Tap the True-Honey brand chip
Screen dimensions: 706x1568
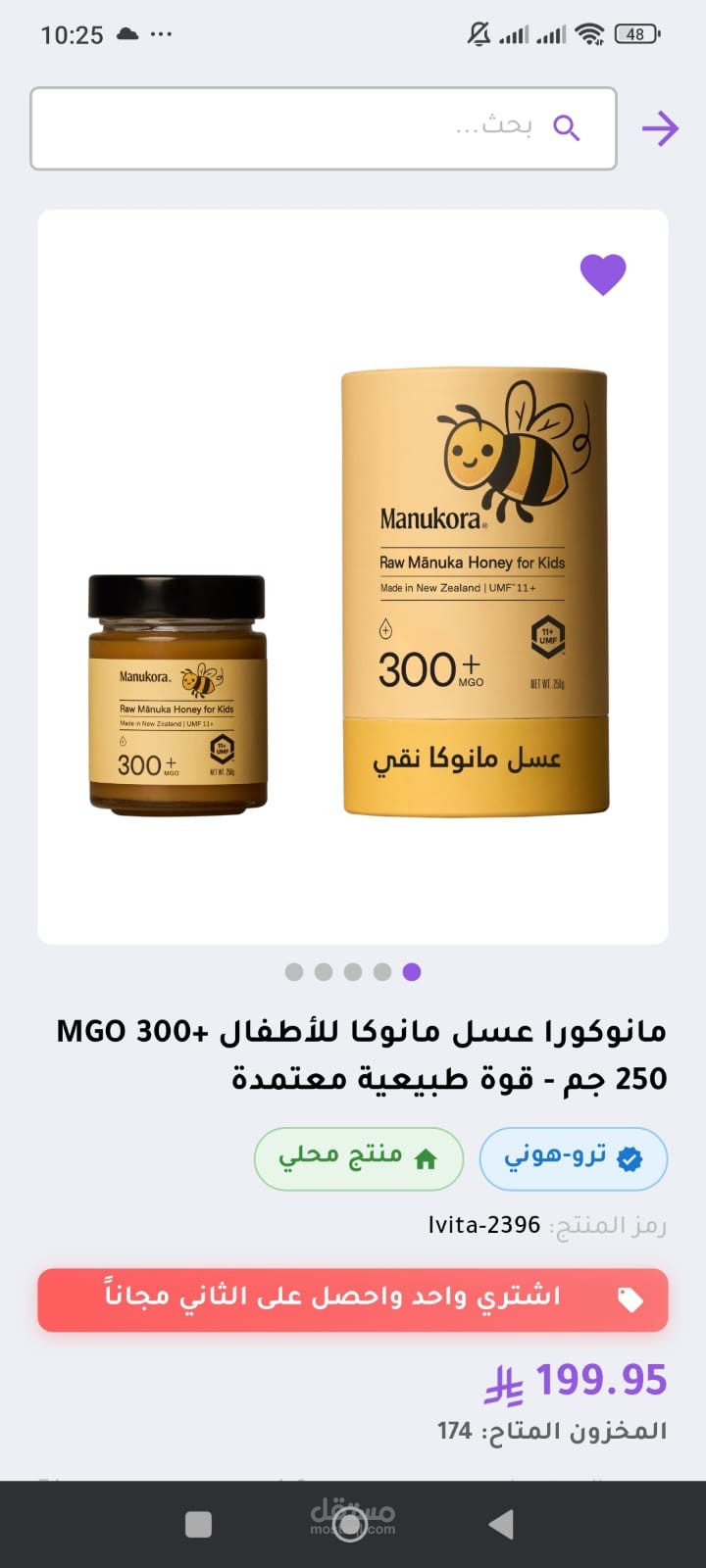[573, 1158]
